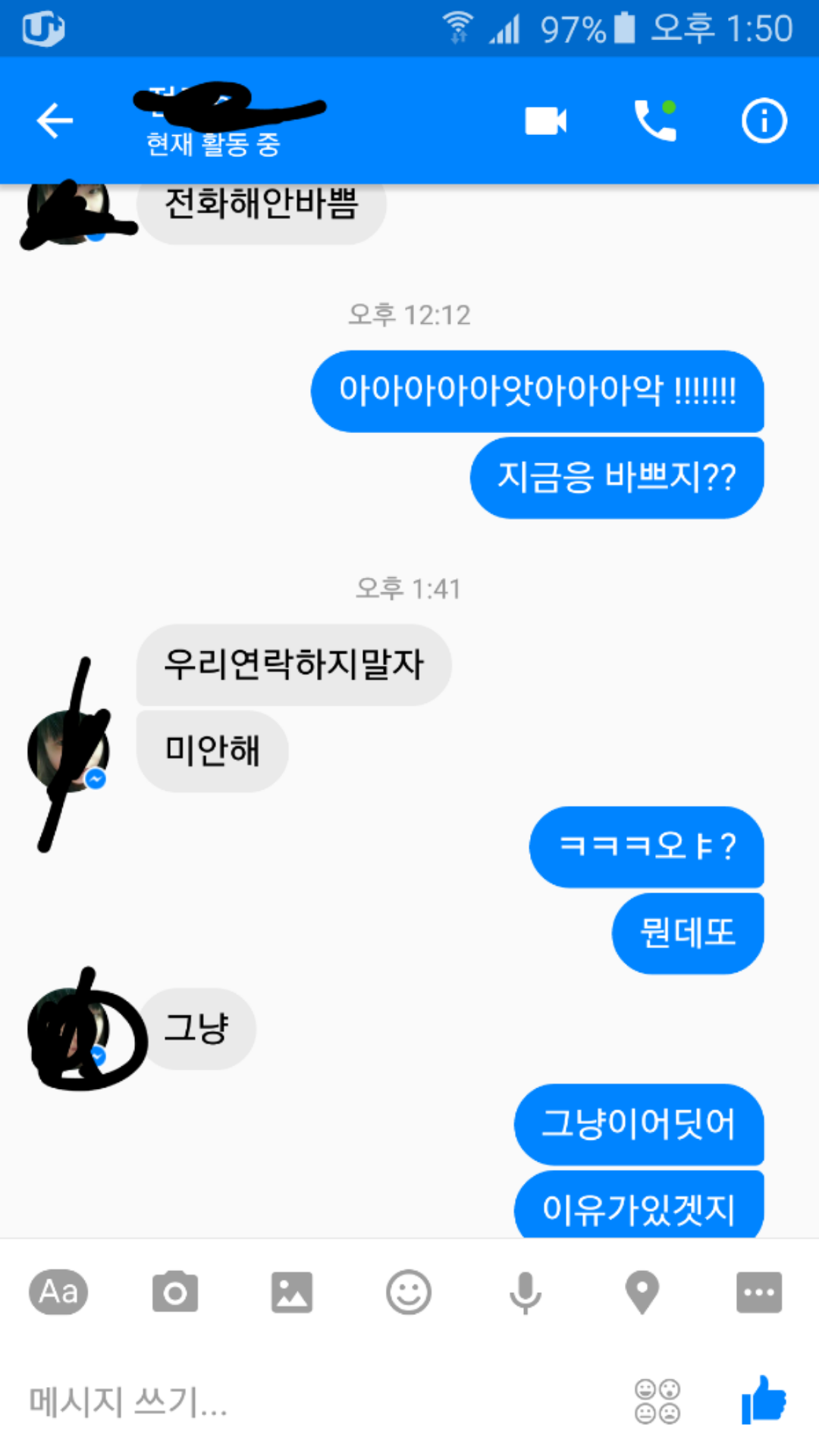The height and width of the screenshot is (1456, 819).
Task: Switch to the Aa text keyboard
Action: coord(58,1291)
